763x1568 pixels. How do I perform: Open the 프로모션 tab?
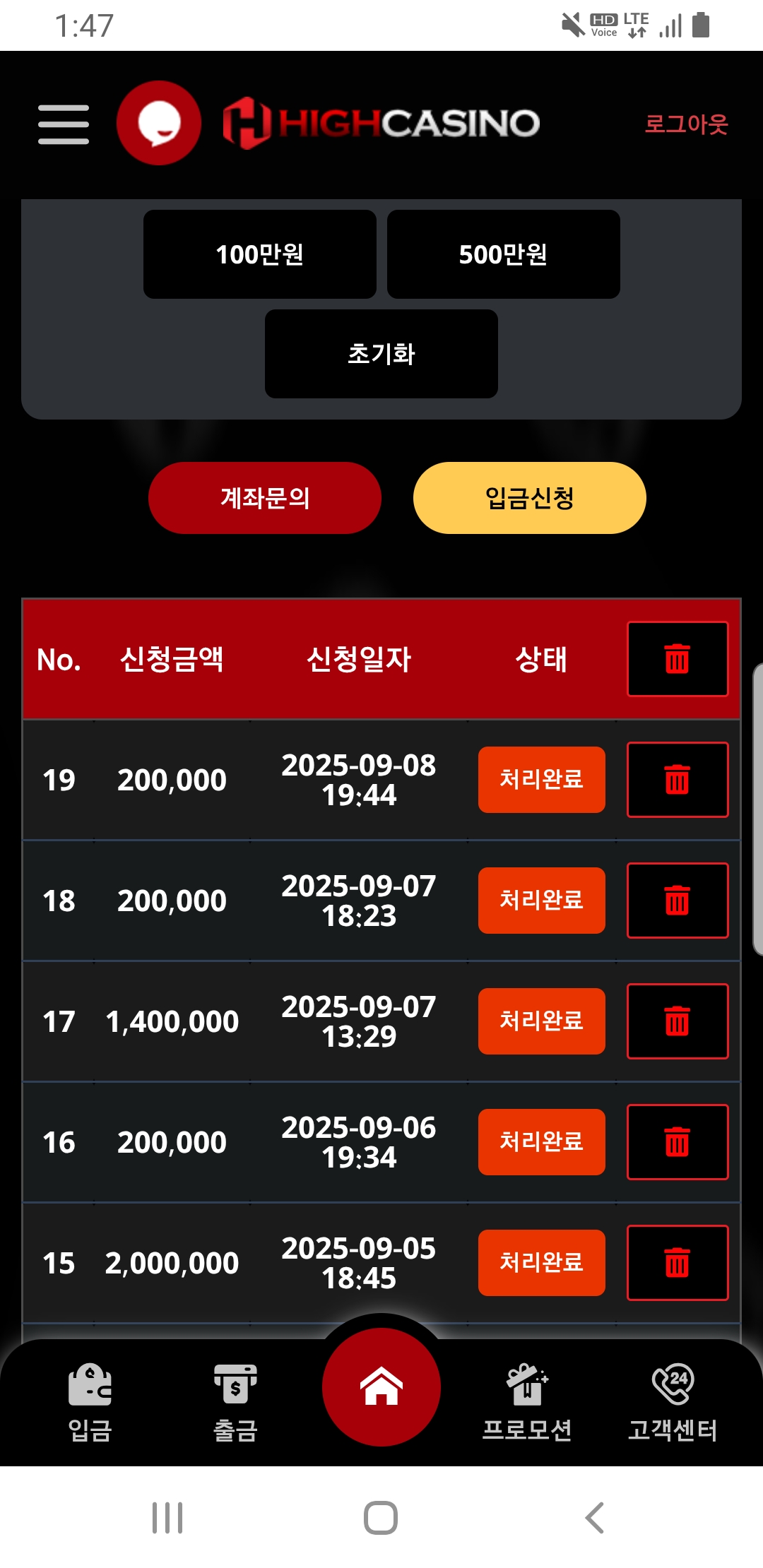pos(527,1402)
